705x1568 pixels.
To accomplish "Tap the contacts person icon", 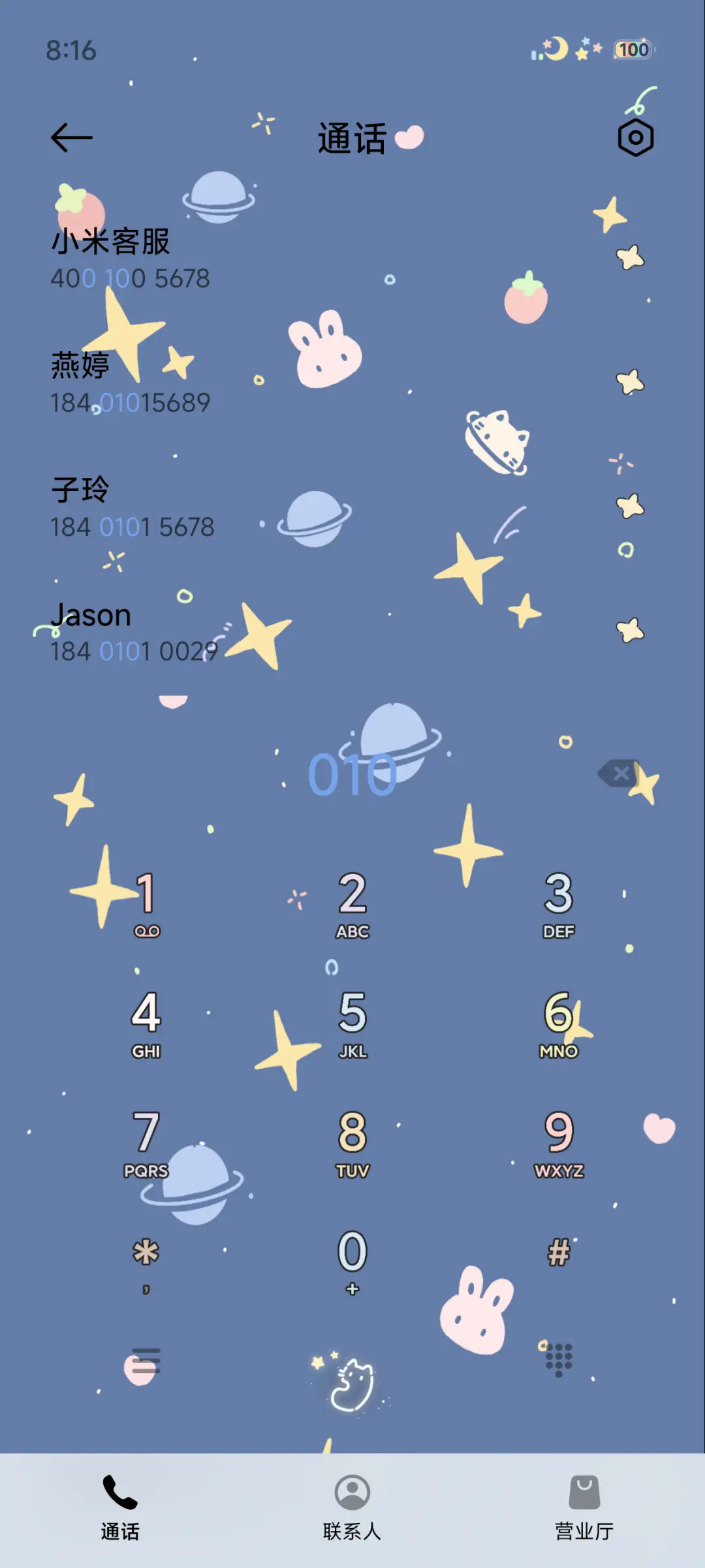I will [352, 1494].
